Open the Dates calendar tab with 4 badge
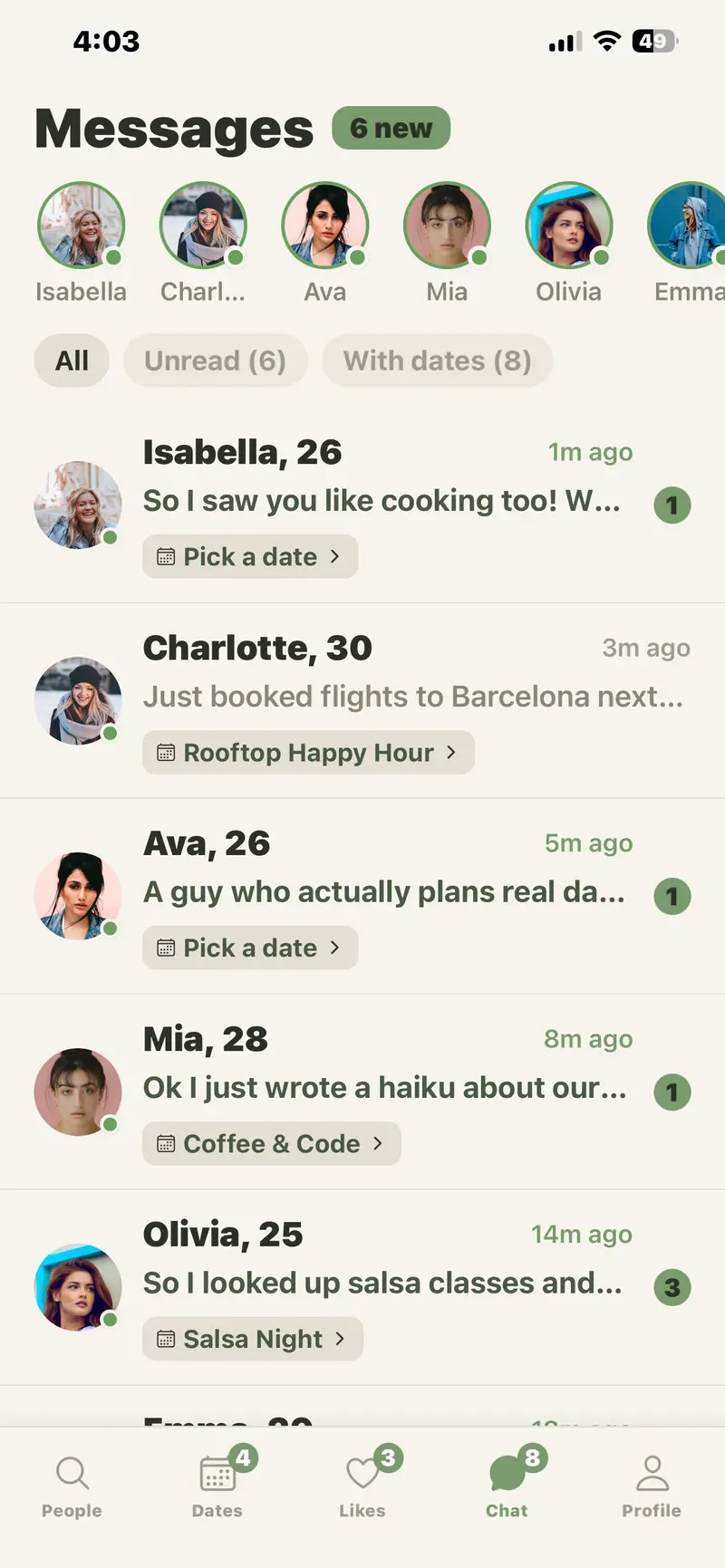This screenshot has width=725, height=1568. pyautogui.click(x=217, y=1474)
